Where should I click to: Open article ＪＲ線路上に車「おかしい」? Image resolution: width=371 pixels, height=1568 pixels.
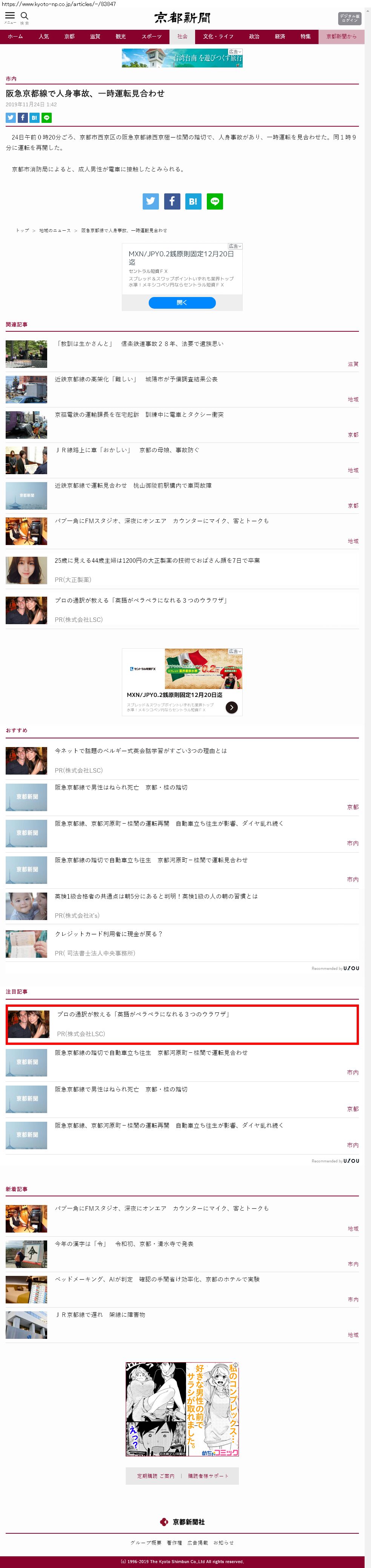127,450
